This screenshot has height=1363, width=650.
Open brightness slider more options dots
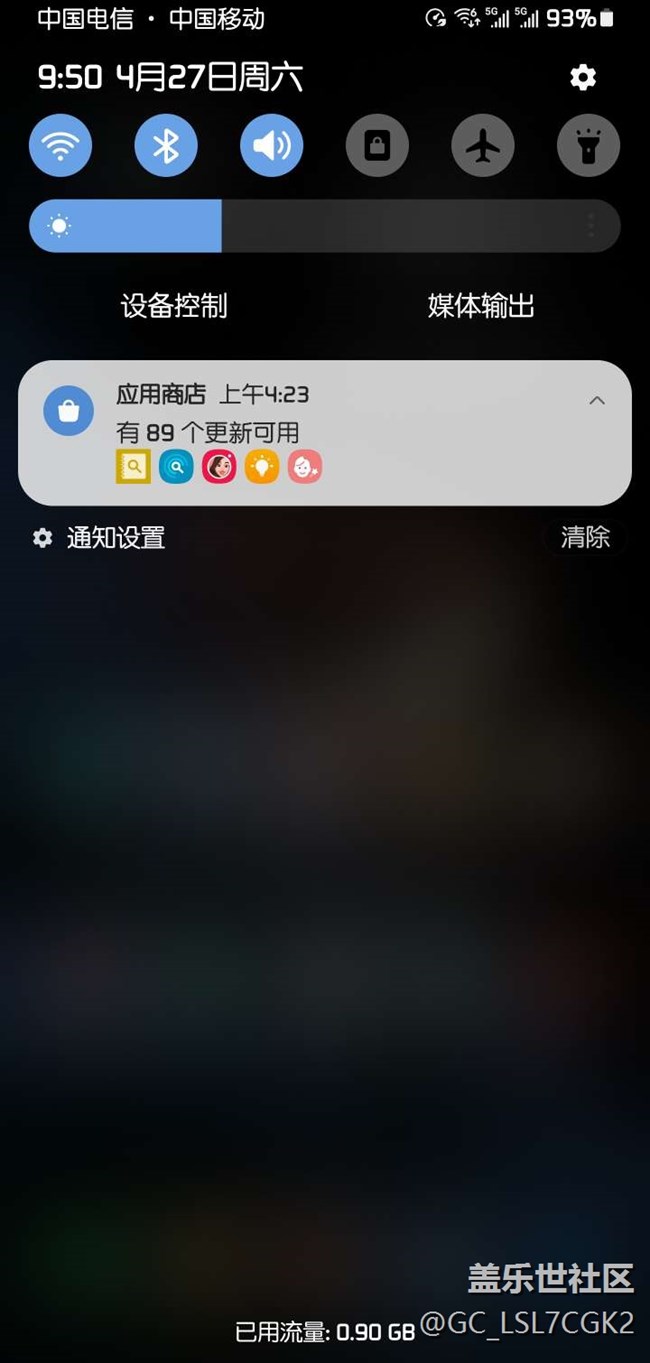(591, 226)
